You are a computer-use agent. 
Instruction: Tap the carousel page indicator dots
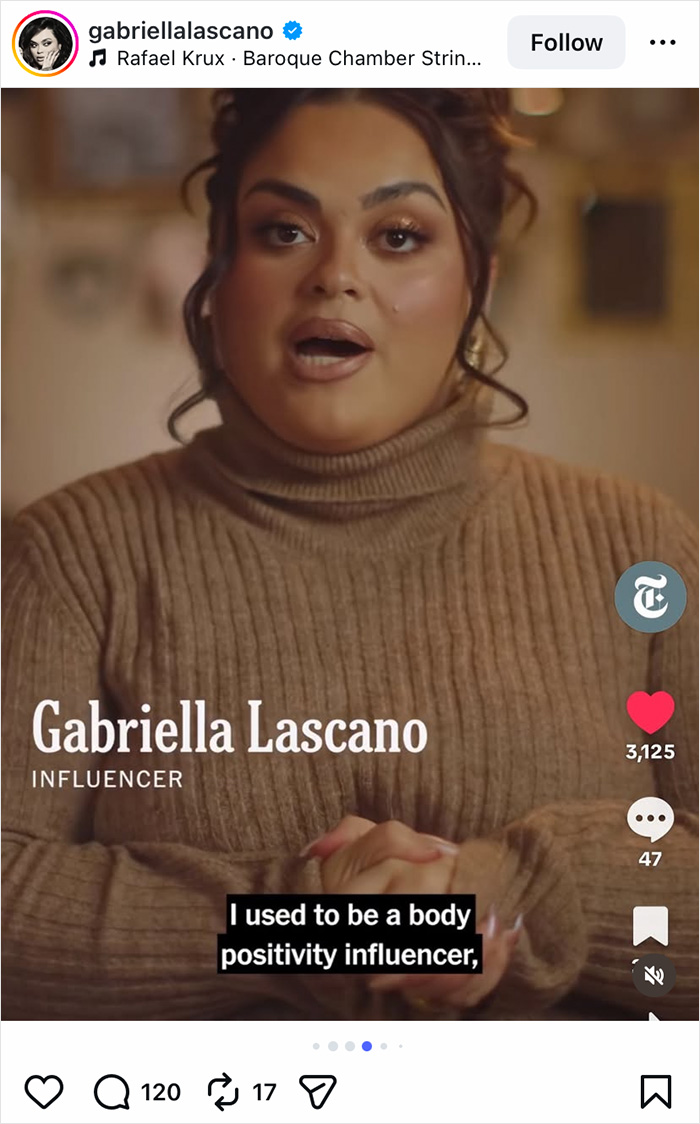click(358, 1046)
